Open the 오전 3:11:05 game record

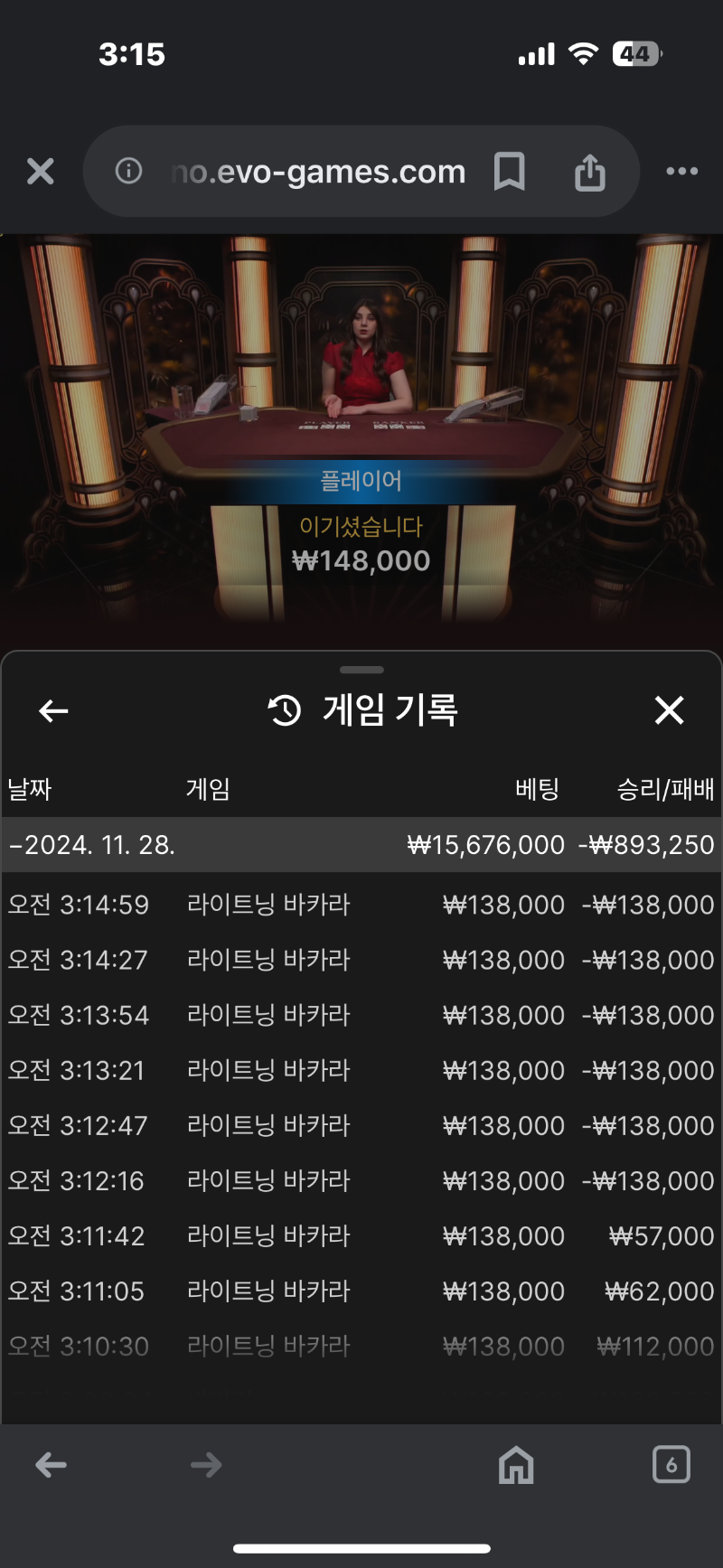pyautogui.click(x=361, y=1291)
